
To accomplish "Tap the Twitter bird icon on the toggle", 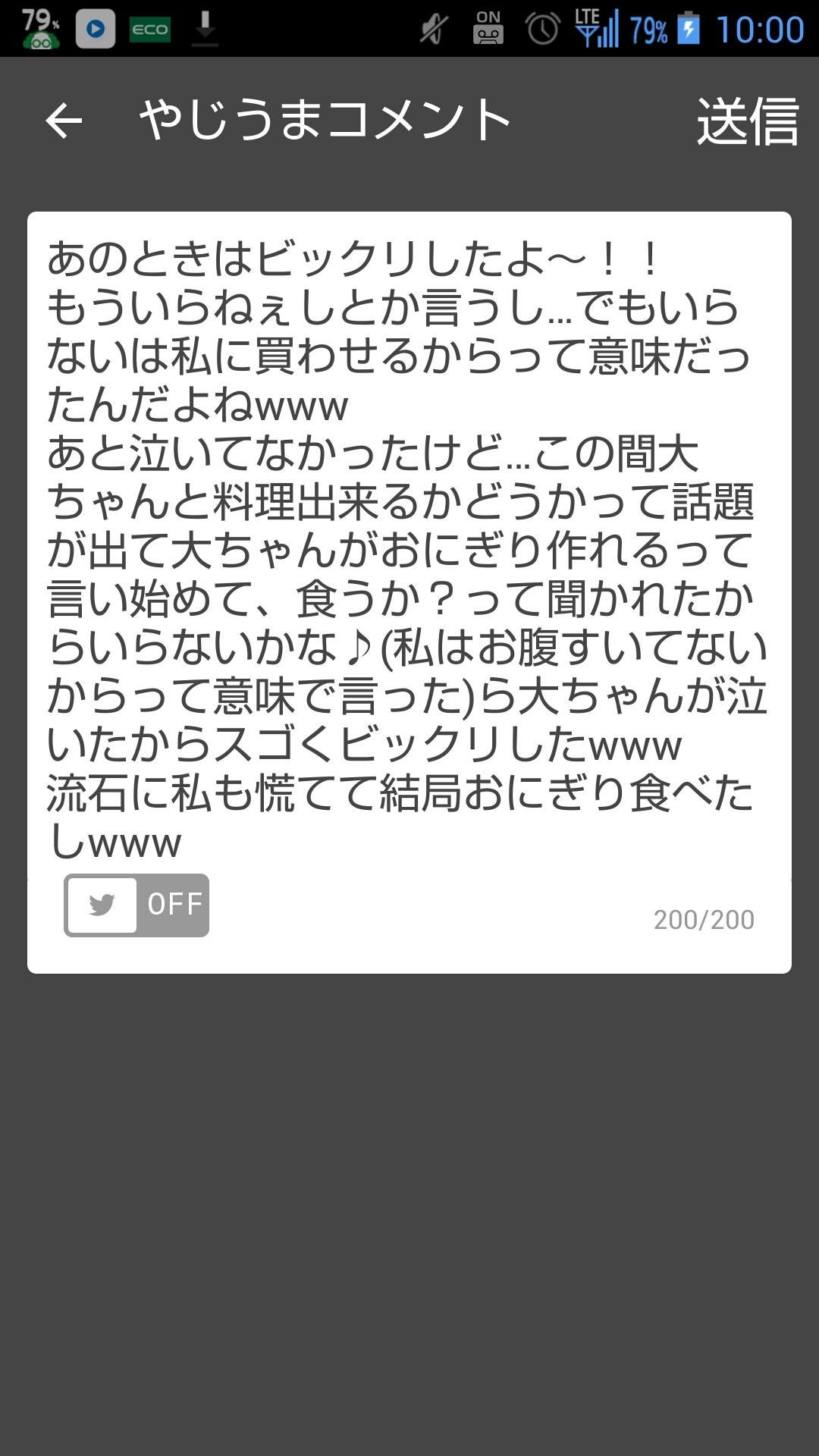I will [102, 903].
